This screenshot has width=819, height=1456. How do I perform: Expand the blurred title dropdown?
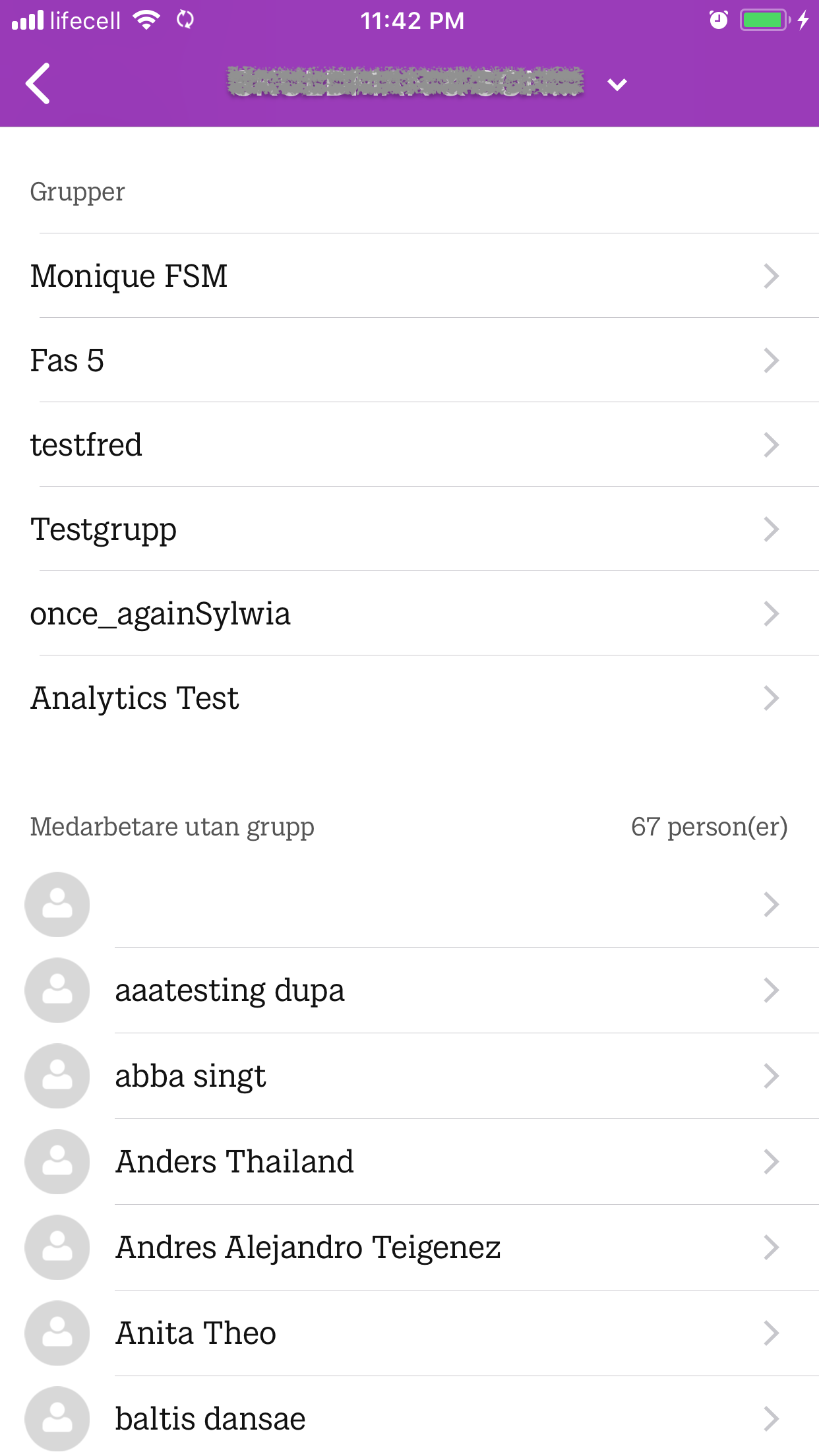pyautogui.click(x=617, y=84)
